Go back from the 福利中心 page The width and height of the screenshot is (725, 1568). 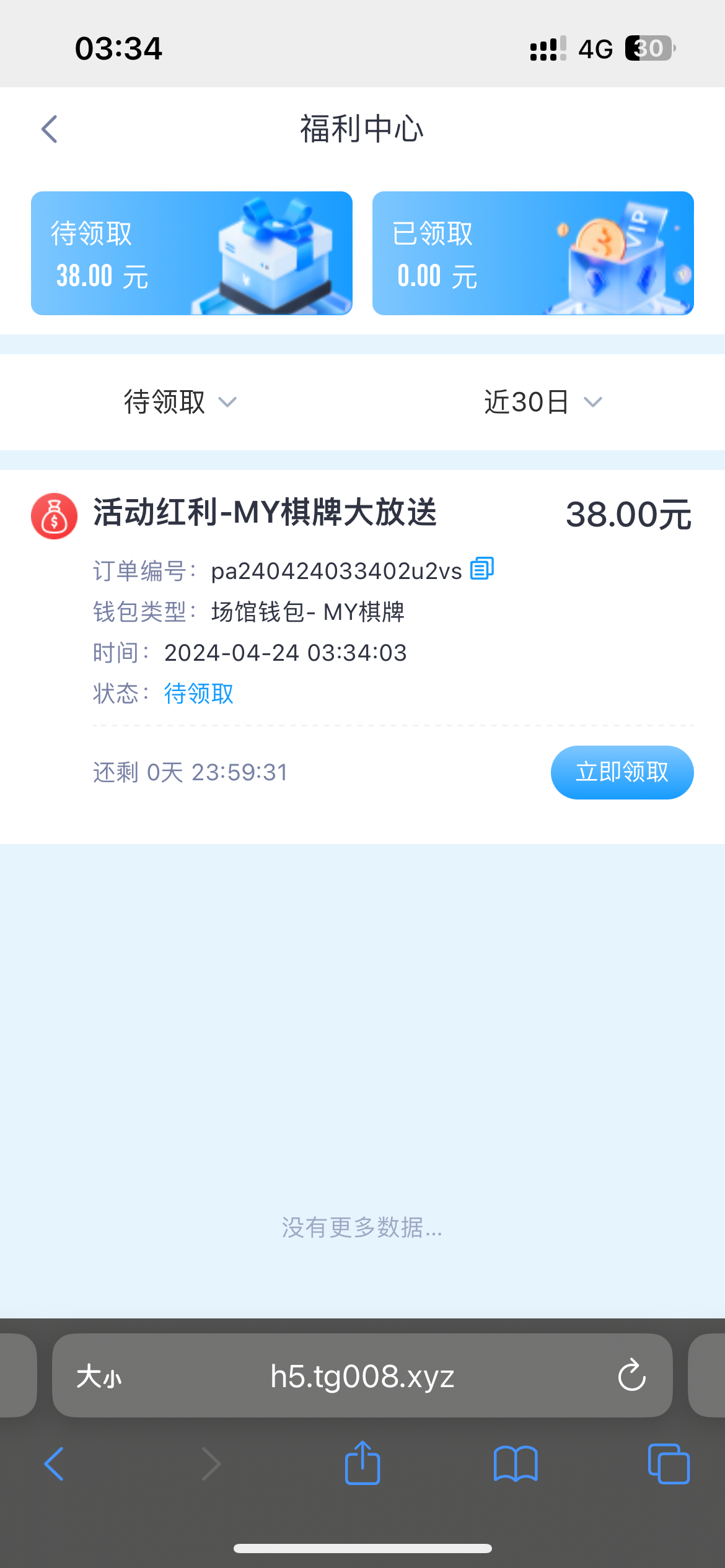pos(50,129)
